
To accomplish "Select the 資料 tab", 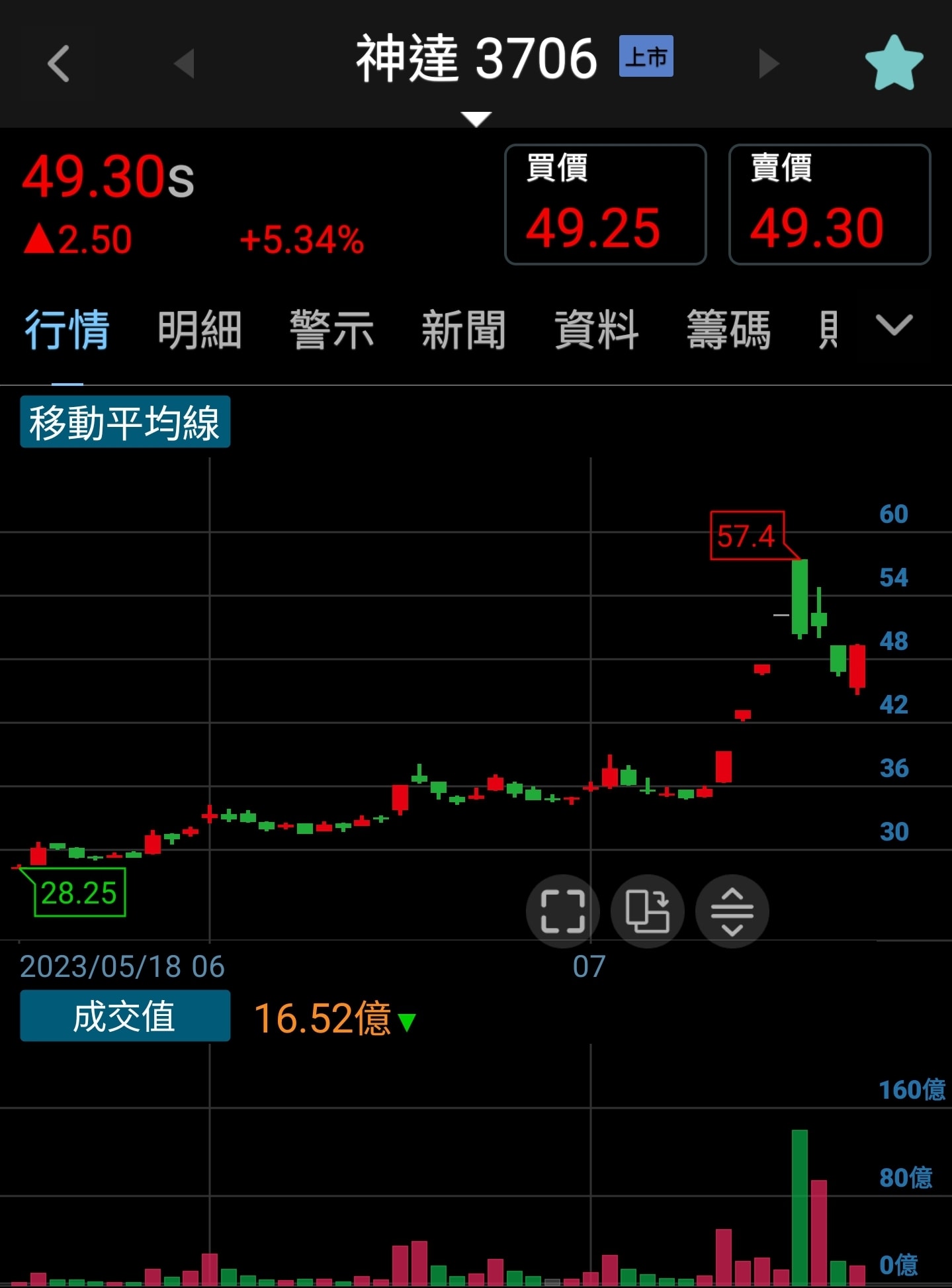I will (x=596, y=330).
